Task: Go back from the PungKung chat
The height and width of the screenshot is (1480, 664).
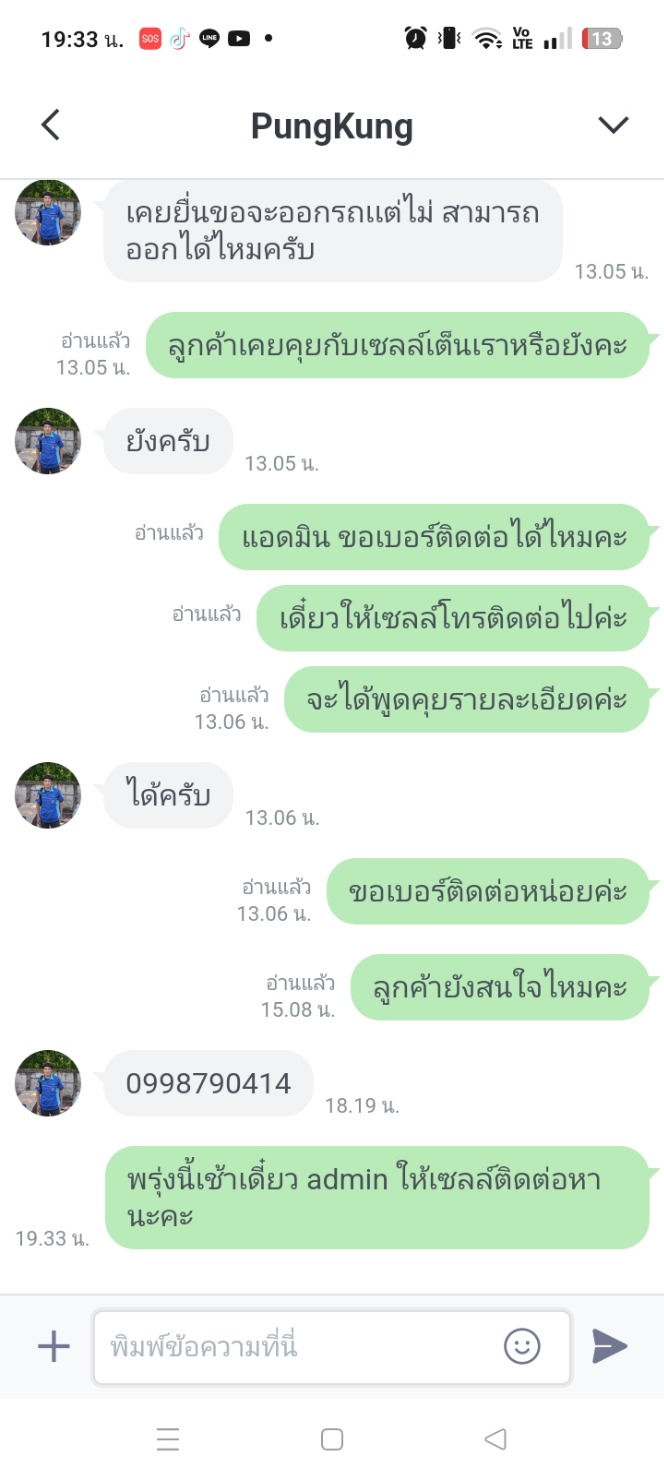Action: point(50,125)
